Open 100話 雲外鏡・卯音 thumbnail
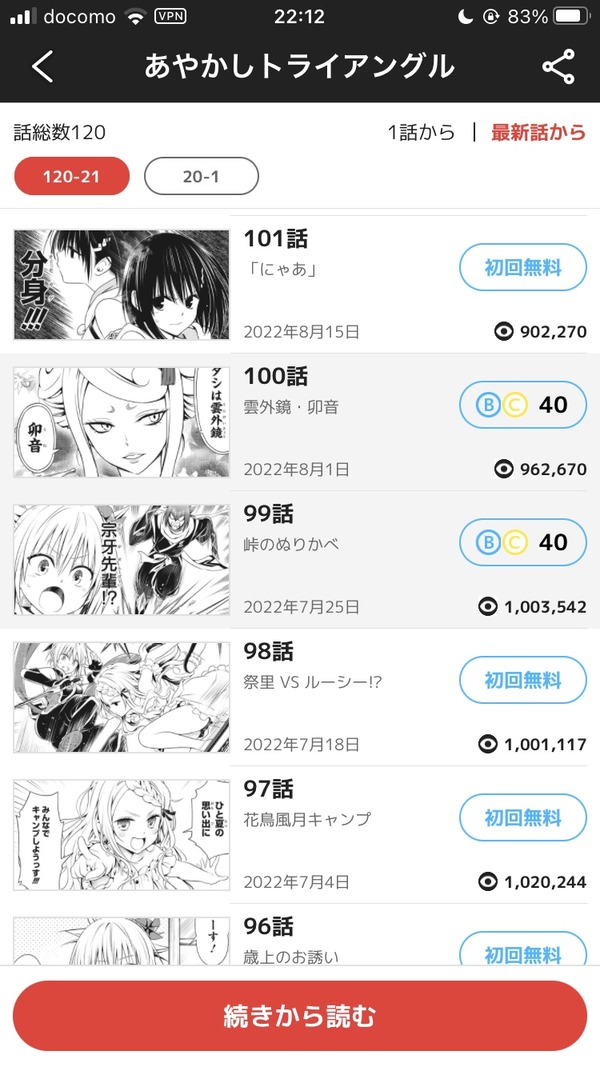This screenshot has height=1067, width=600. coord(122,422)
